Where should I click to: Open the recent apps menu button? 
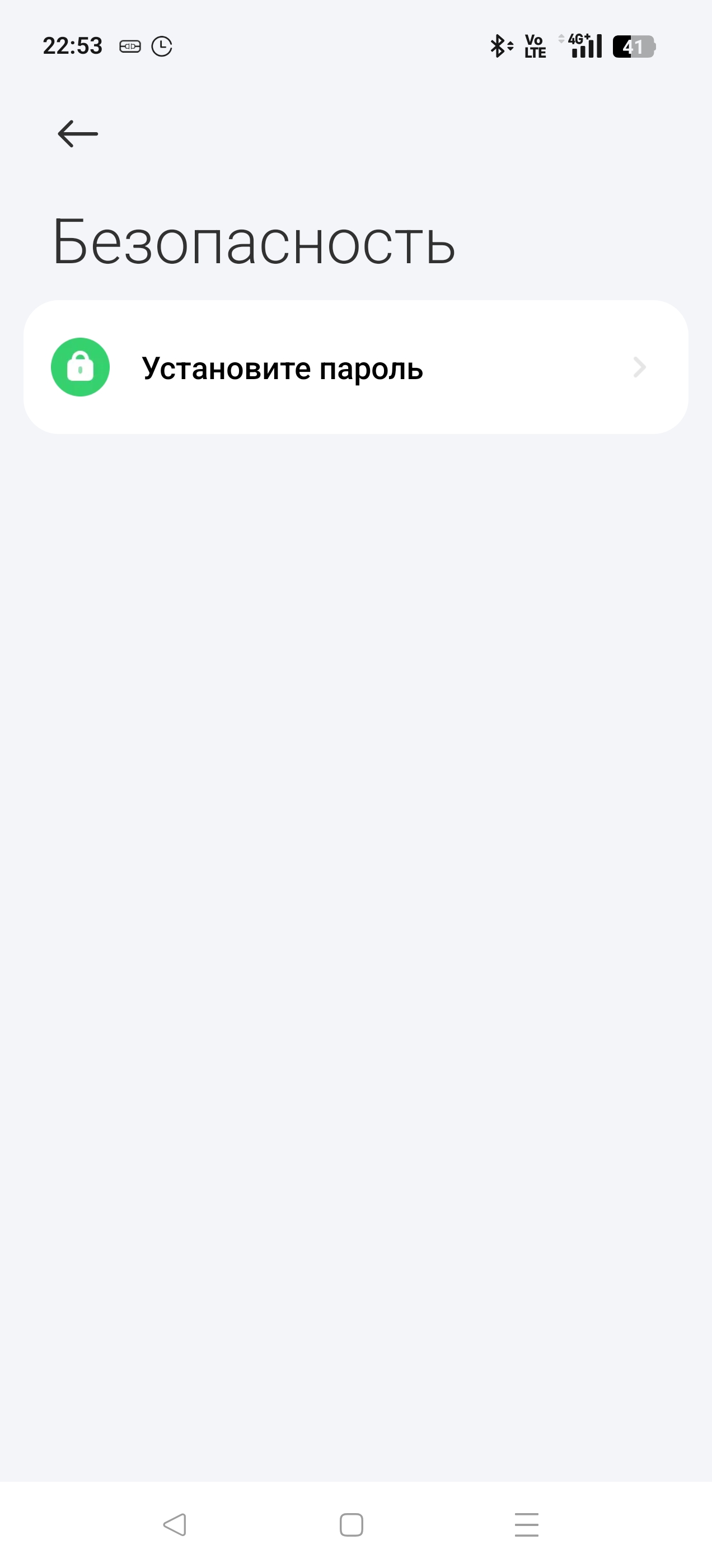[526, 1525]
